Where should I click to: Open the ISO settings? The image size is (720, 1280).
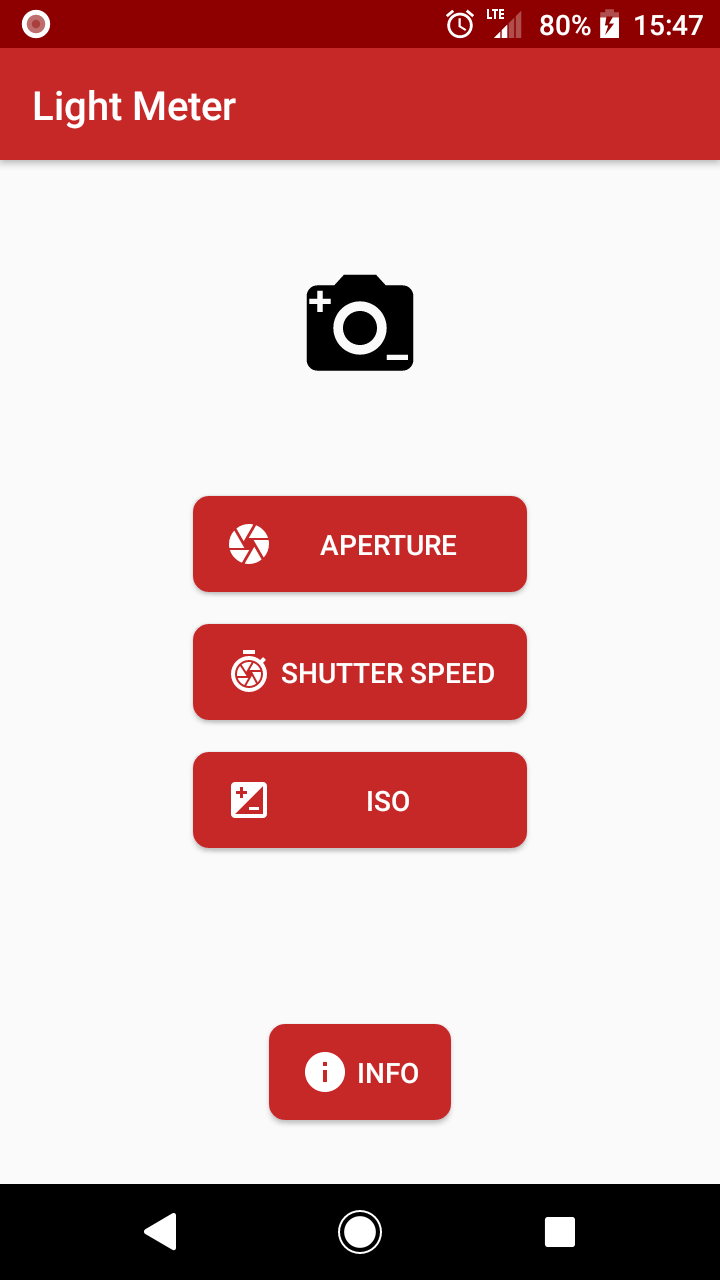pyautogui.click(x=360, y=799)
